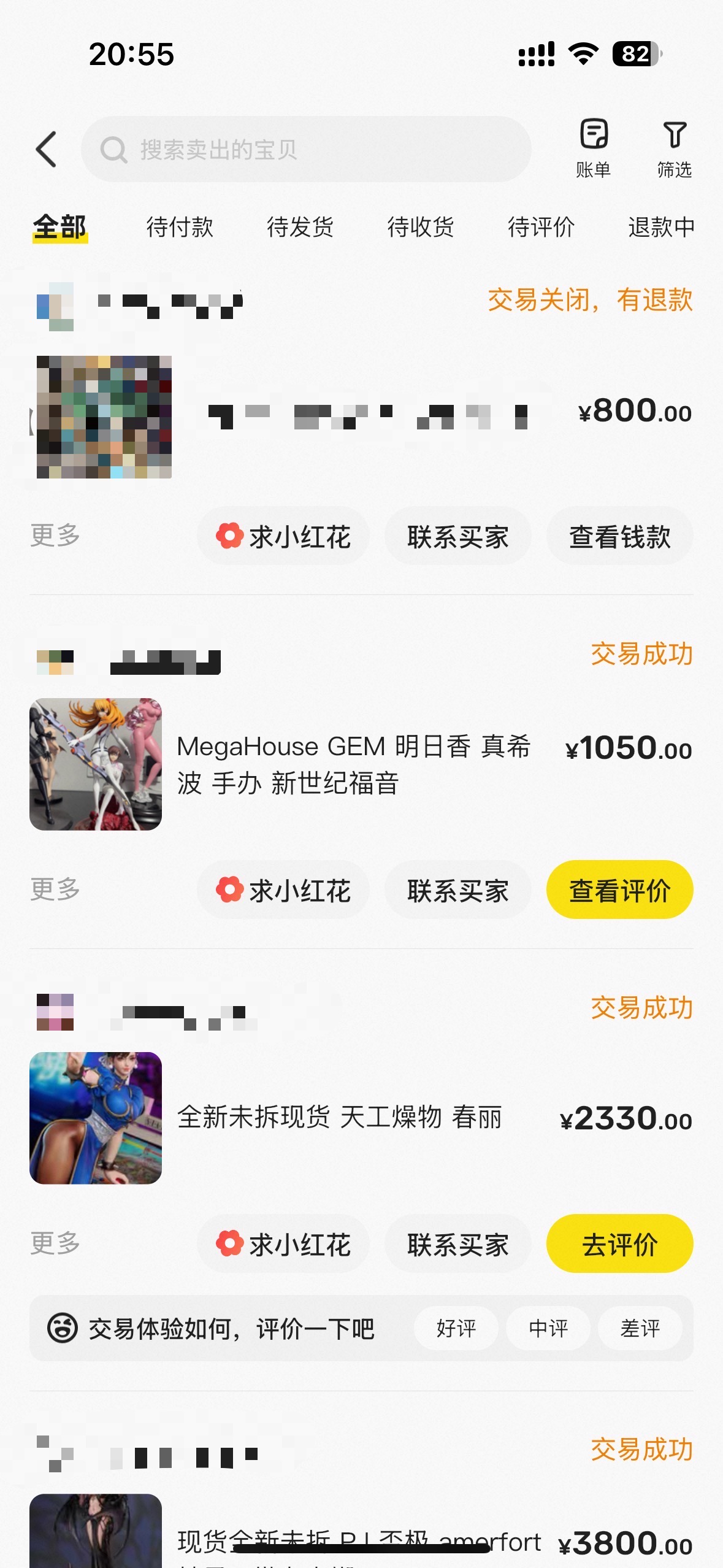723x1568 pixels.
Task: Open the 筛选 filter options
Action: pos(674,148)
